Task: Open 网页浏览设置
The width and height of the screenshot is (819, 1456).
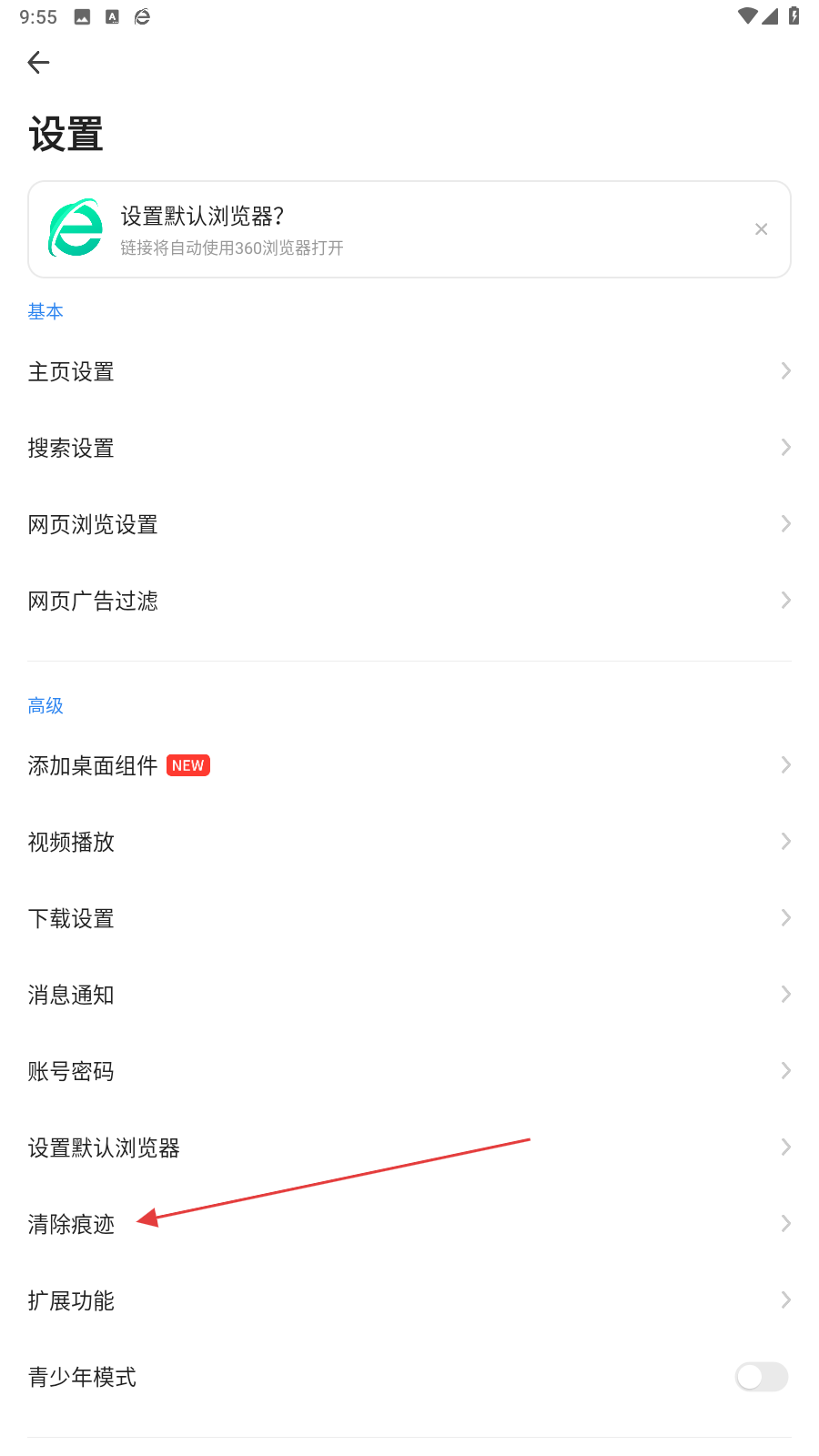Action: coord(409,524)
